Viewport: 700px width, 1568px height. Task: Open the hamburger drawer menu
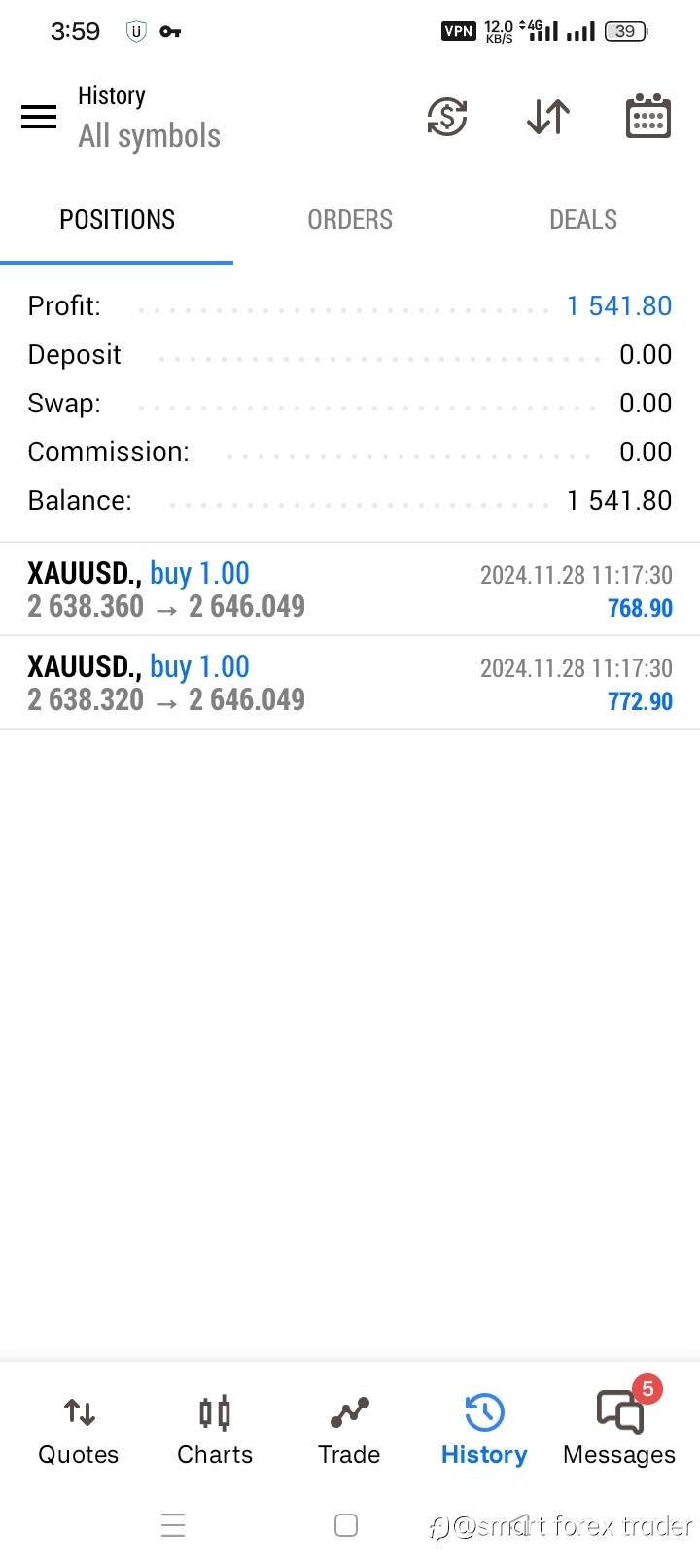click(39, 117)
